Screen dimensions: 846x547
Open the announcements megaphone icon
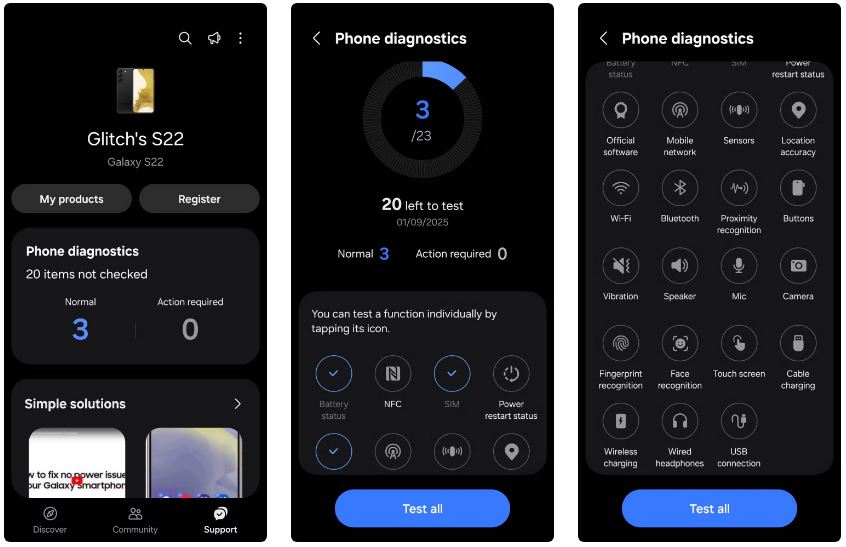(x=214, y=38)
